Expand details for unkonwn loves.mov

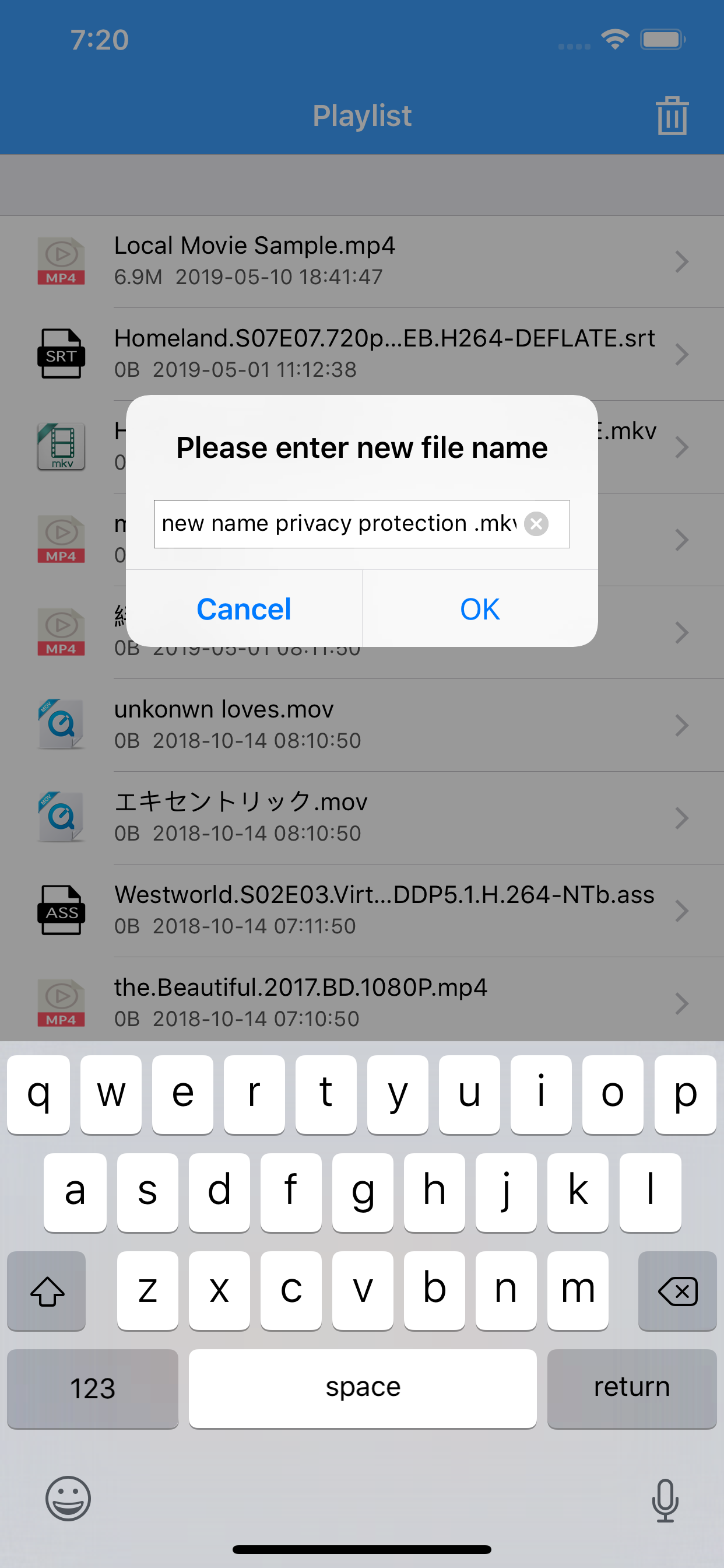point(681,724)
